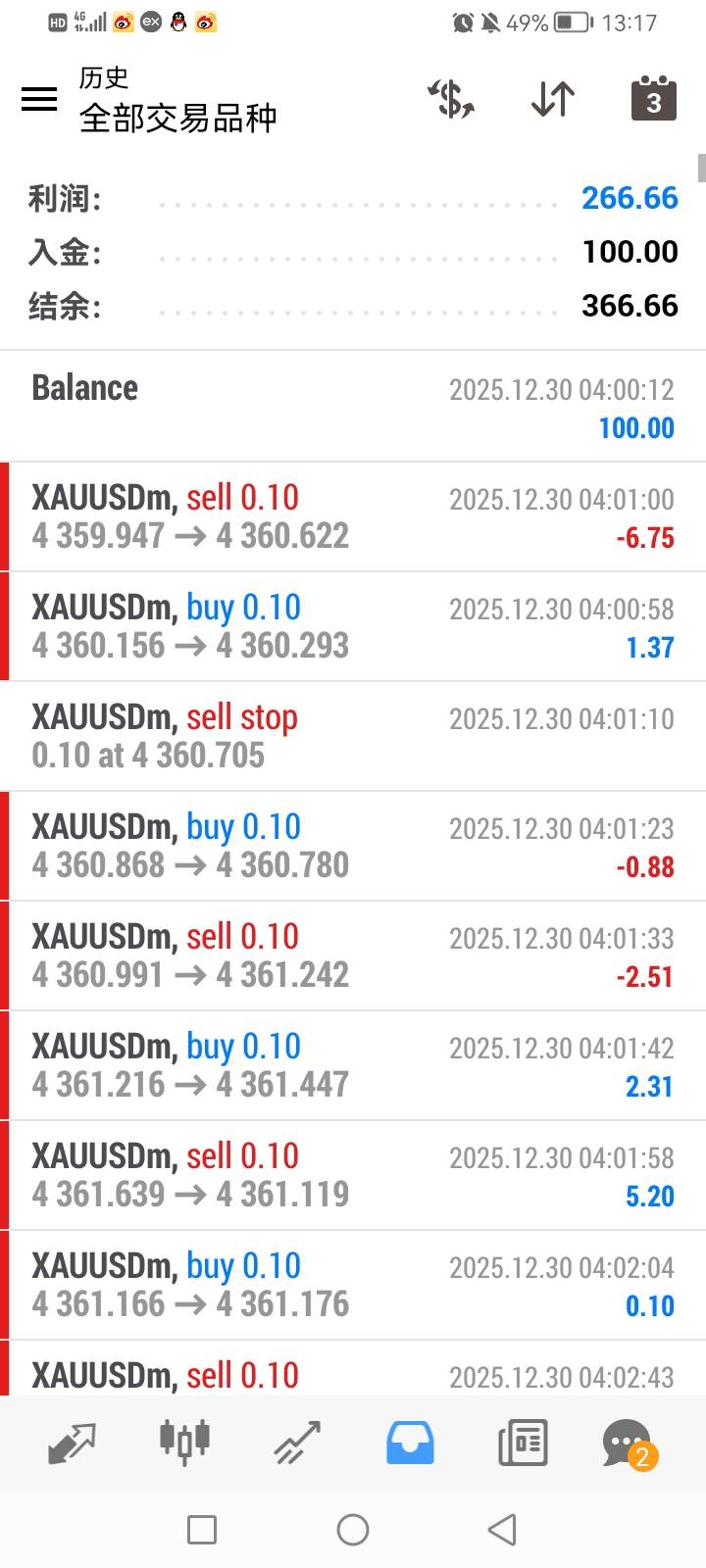706x1568 pixels.
Task: Switch to the Trade tab
Action: coord(297,1443)
